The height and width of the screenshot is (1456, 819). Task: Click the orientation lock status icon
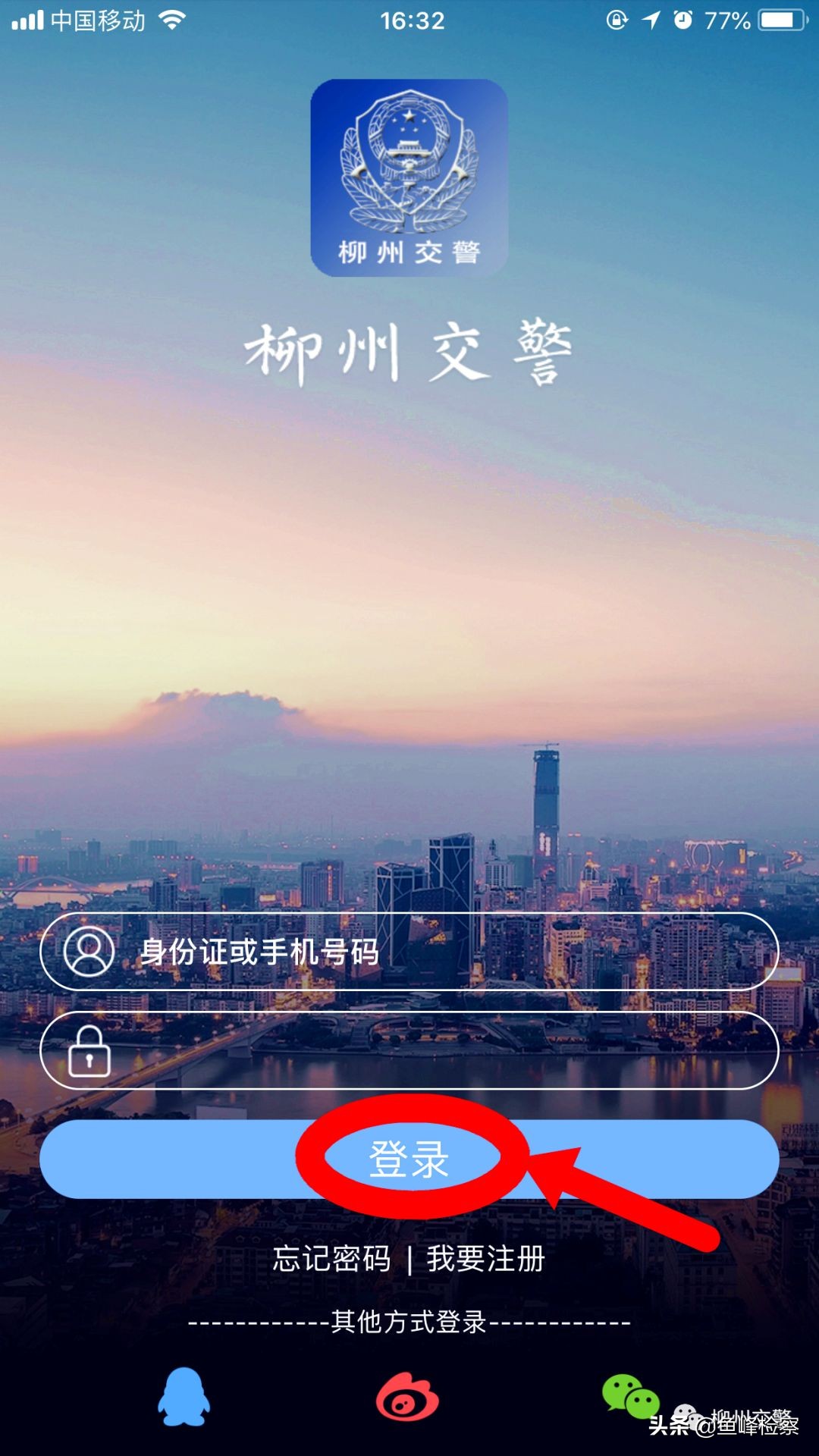(x=616, y=20)
